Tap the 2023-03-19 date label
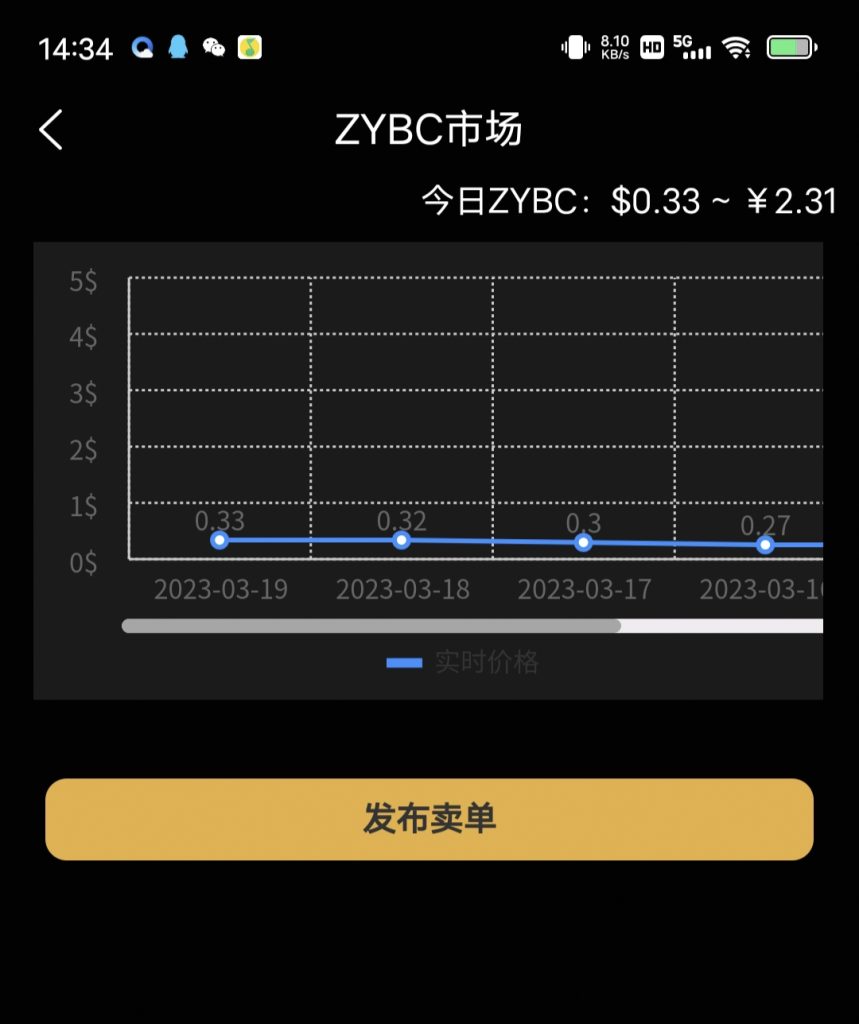 221,590
